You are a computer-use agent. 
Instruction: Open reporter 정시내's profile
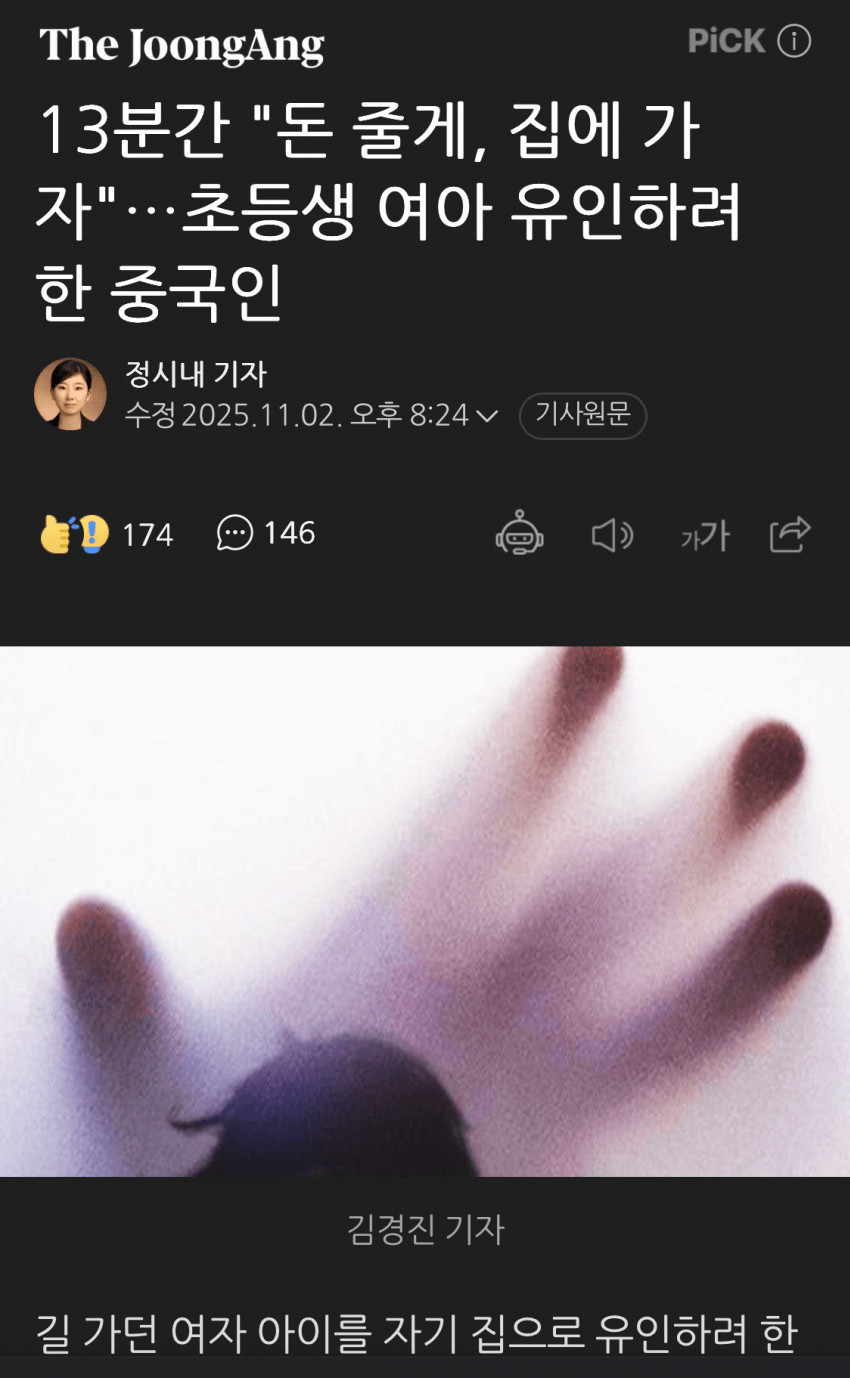[x=196, y=374]
